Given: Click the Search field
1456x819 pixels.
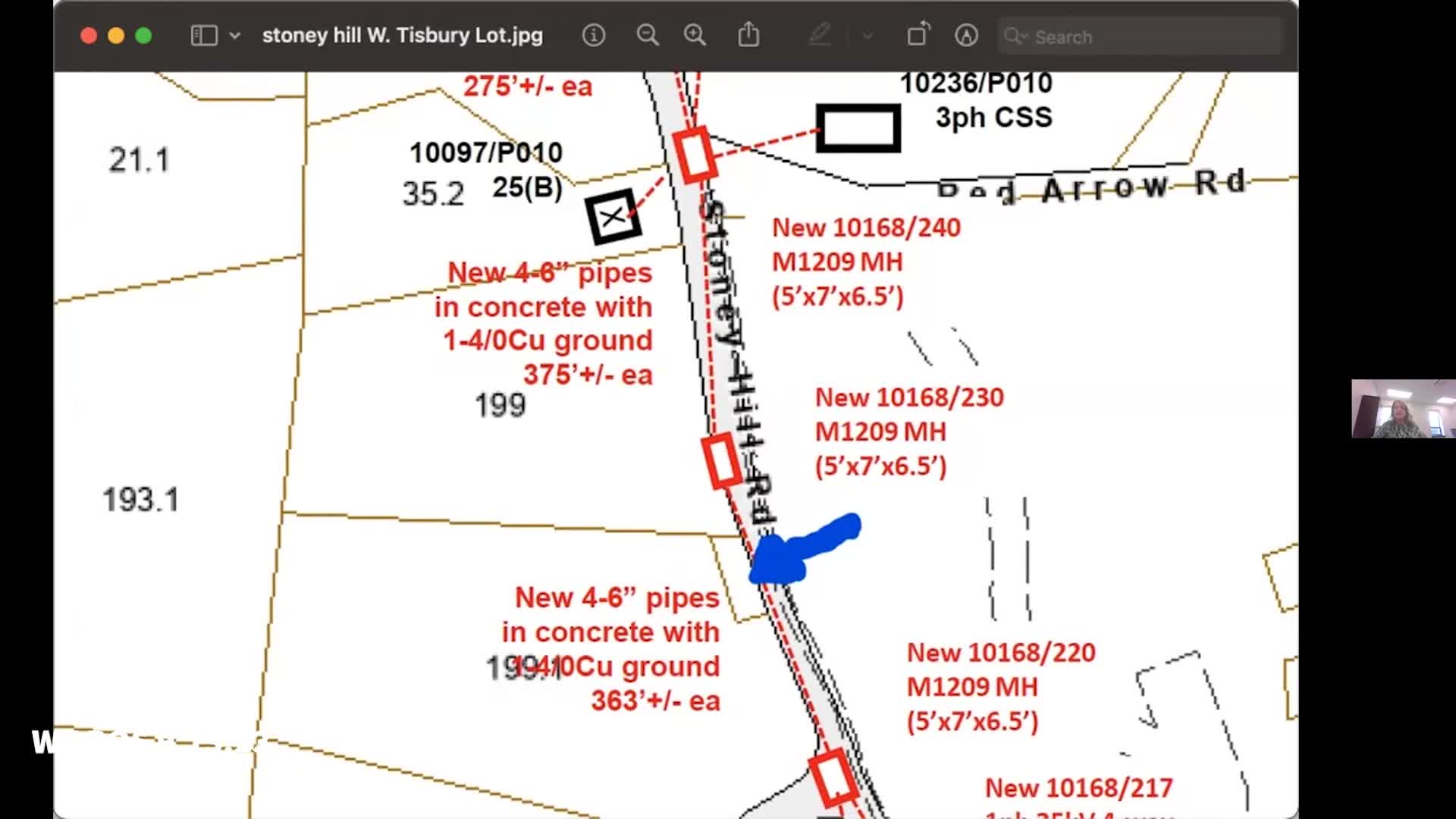Looking at the screenshot, I should (1141, 36).
